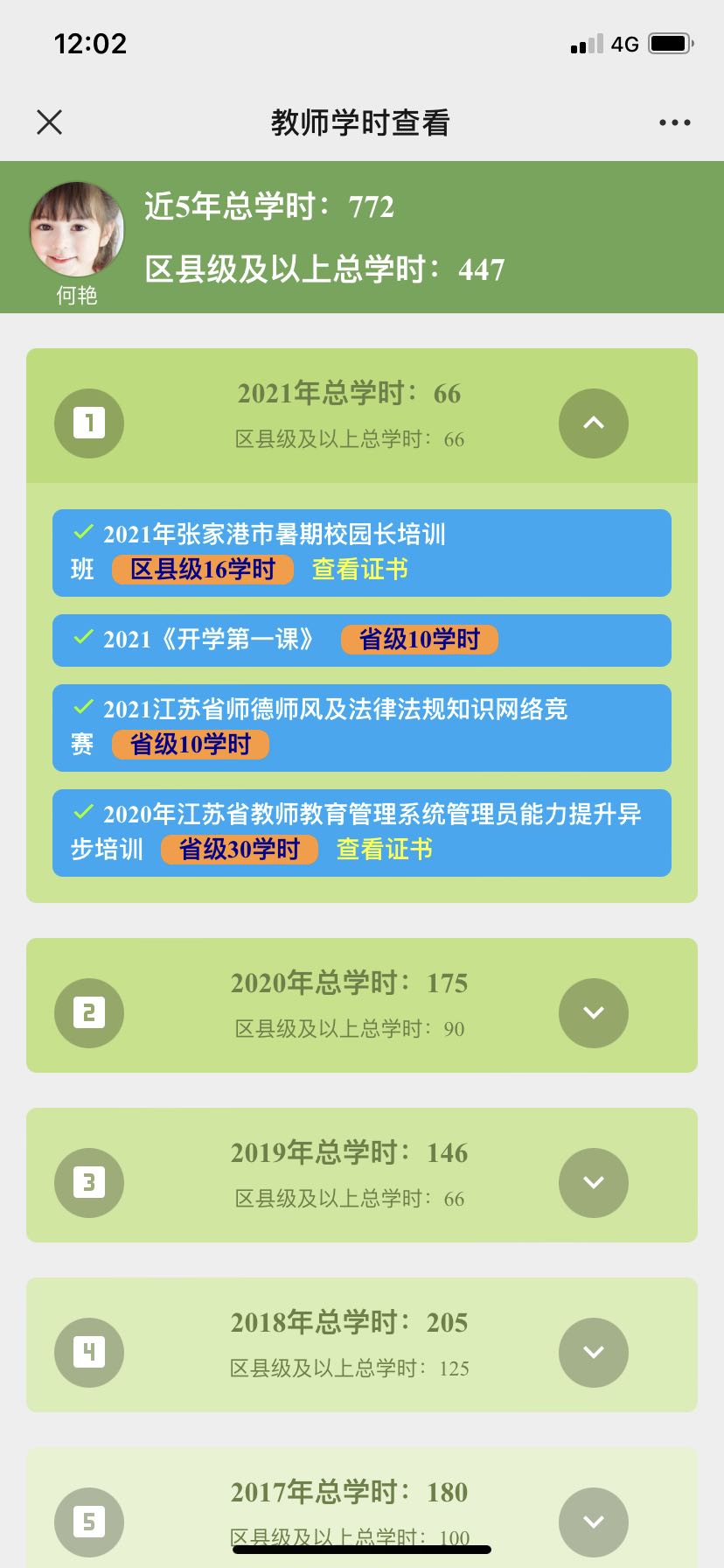Image resolution: width=724 pixels, height=1568 pixels.
Task: Close the 教师学时查看 page
Action: (50, 122)
